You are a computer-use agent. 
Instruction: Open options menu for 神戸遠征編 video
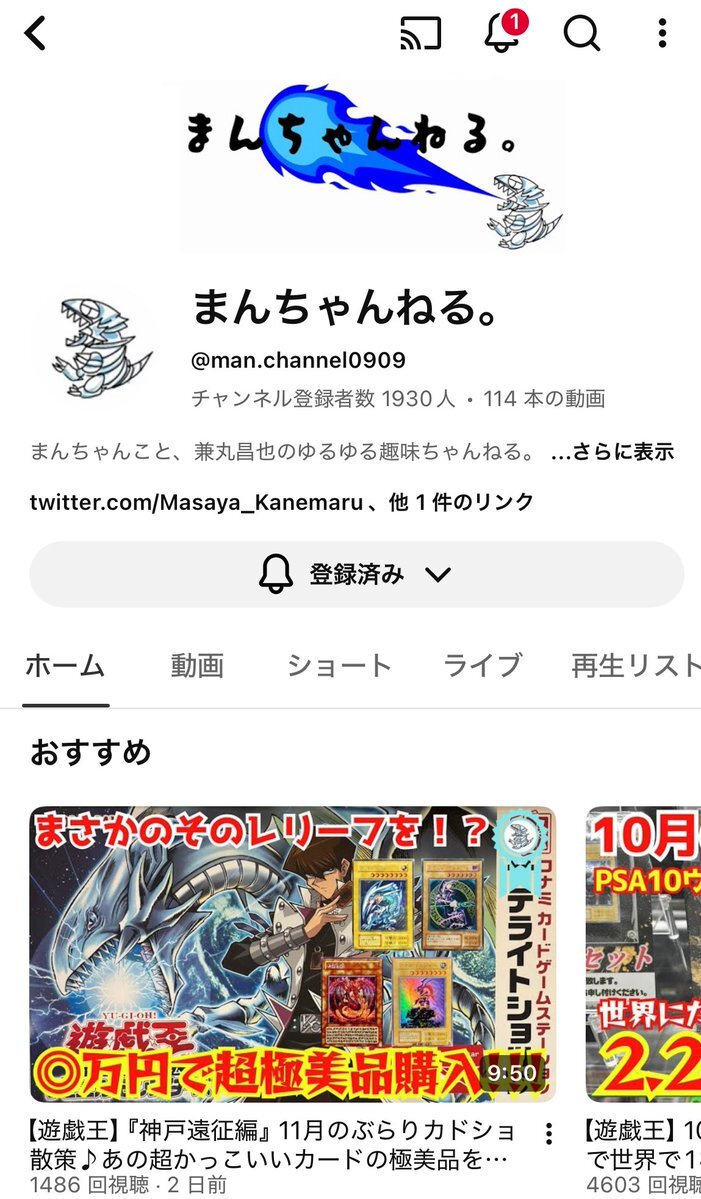point(548,1134)
